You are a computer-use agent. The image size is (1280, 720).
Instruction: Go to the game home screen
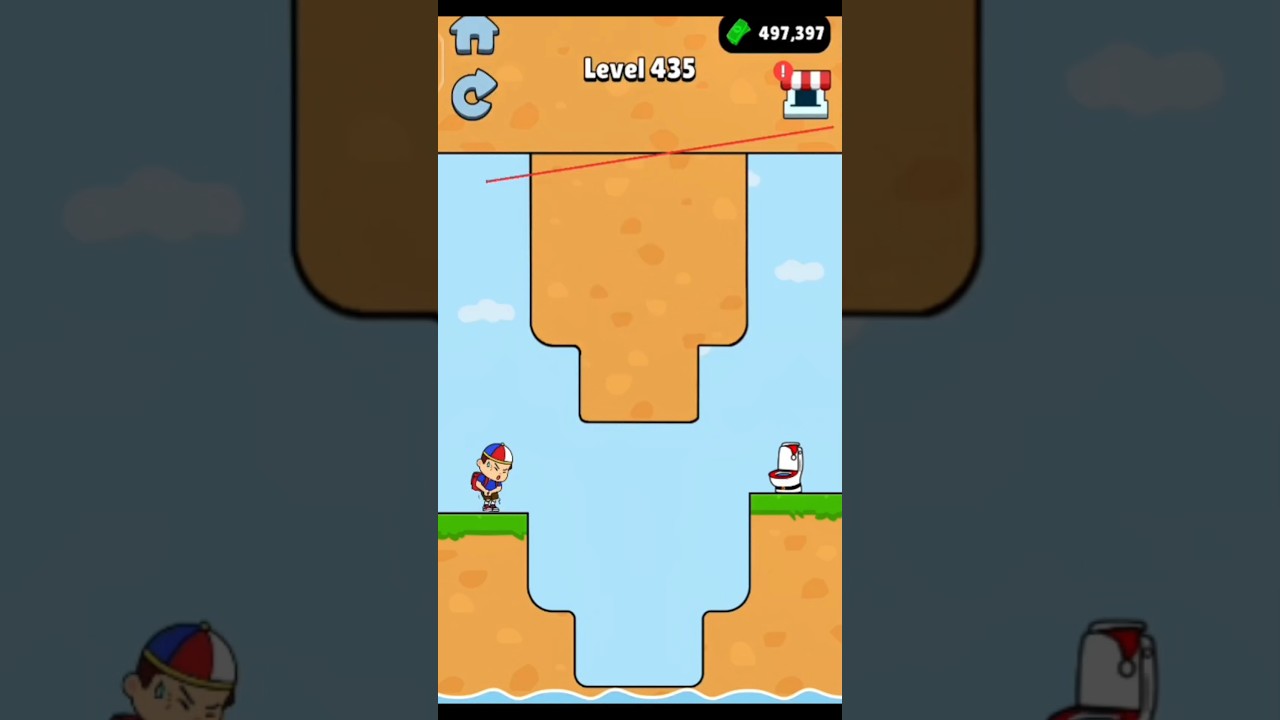(474, 35)
